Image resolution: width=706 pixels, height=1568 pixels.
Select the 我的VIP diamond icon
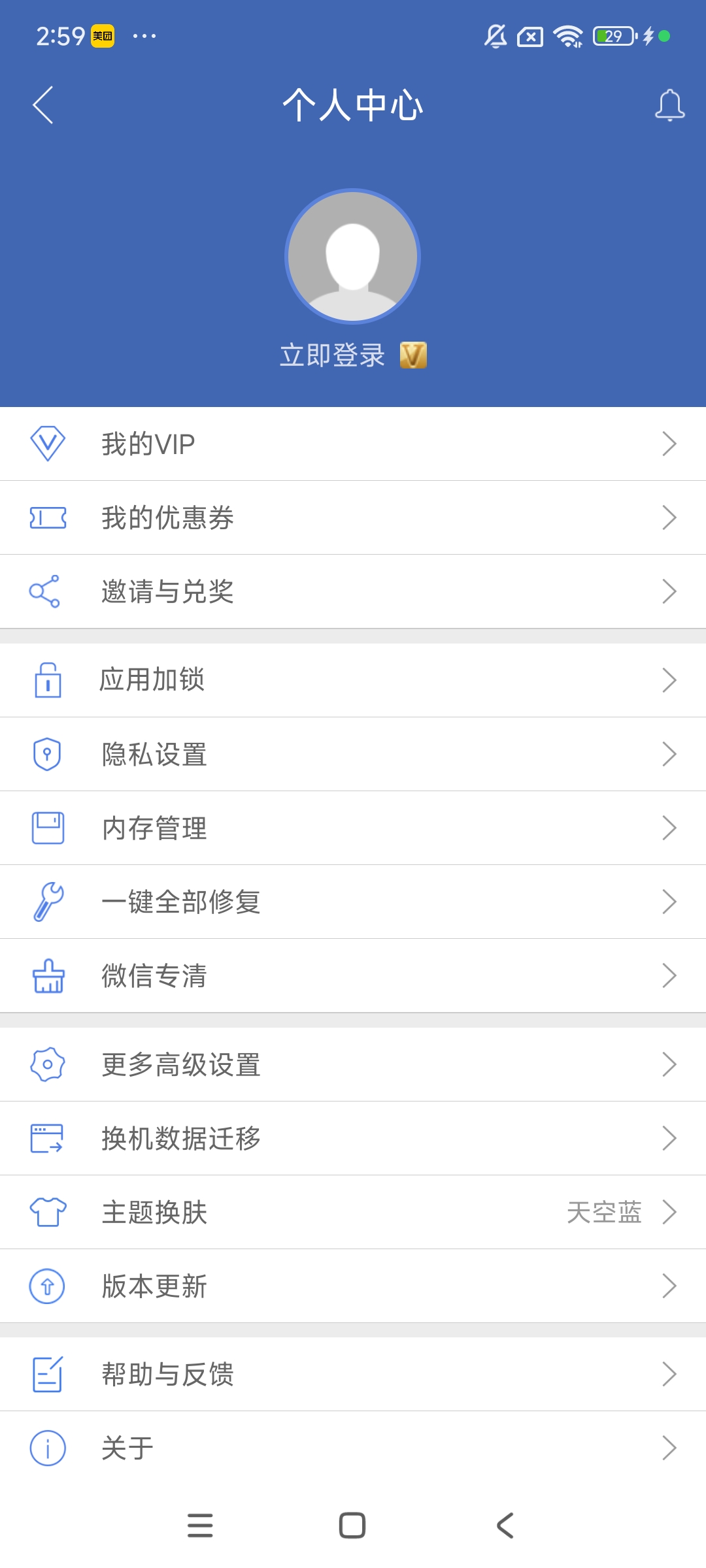click(48, 444)
